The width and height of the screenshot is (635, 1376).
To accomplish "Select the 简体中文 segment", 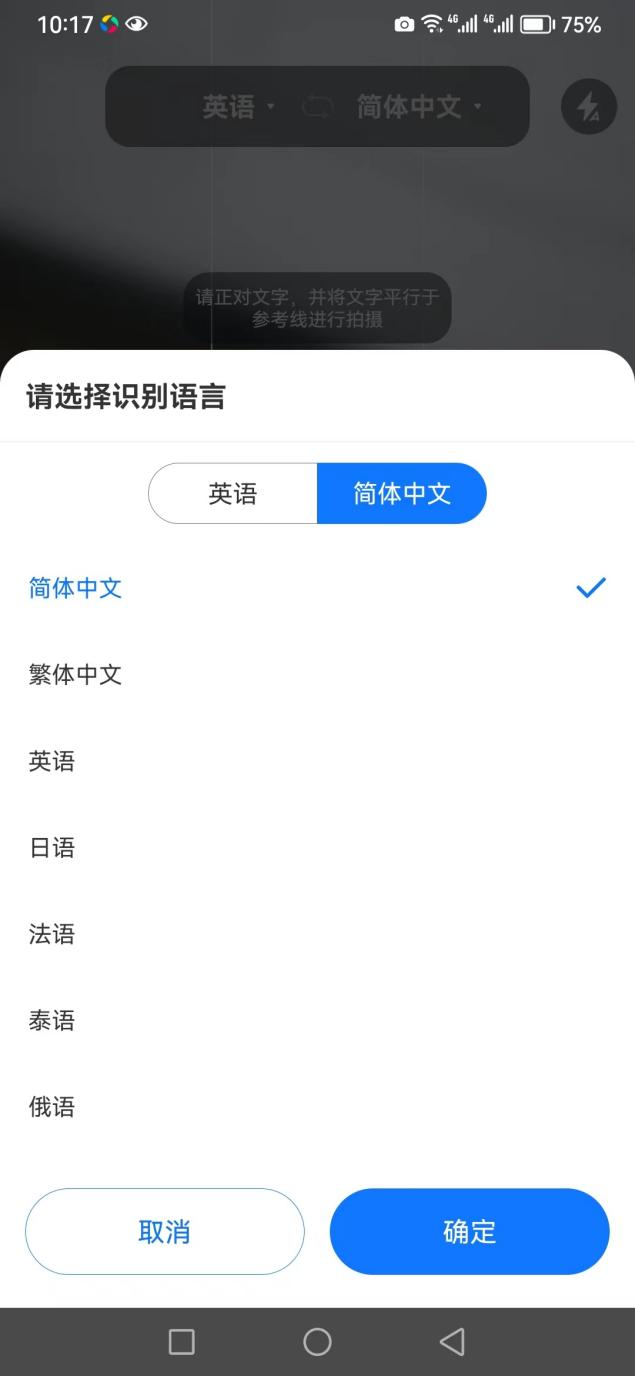I will tap(402, 493).
